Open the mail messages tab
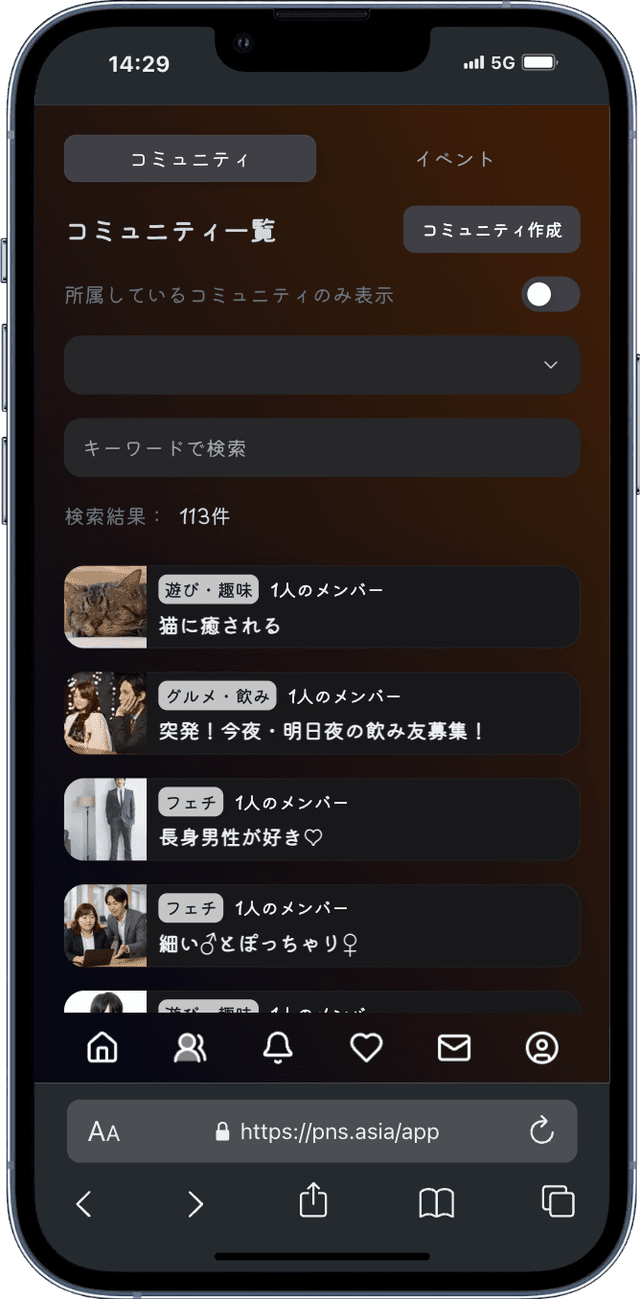 (454, 1047)
